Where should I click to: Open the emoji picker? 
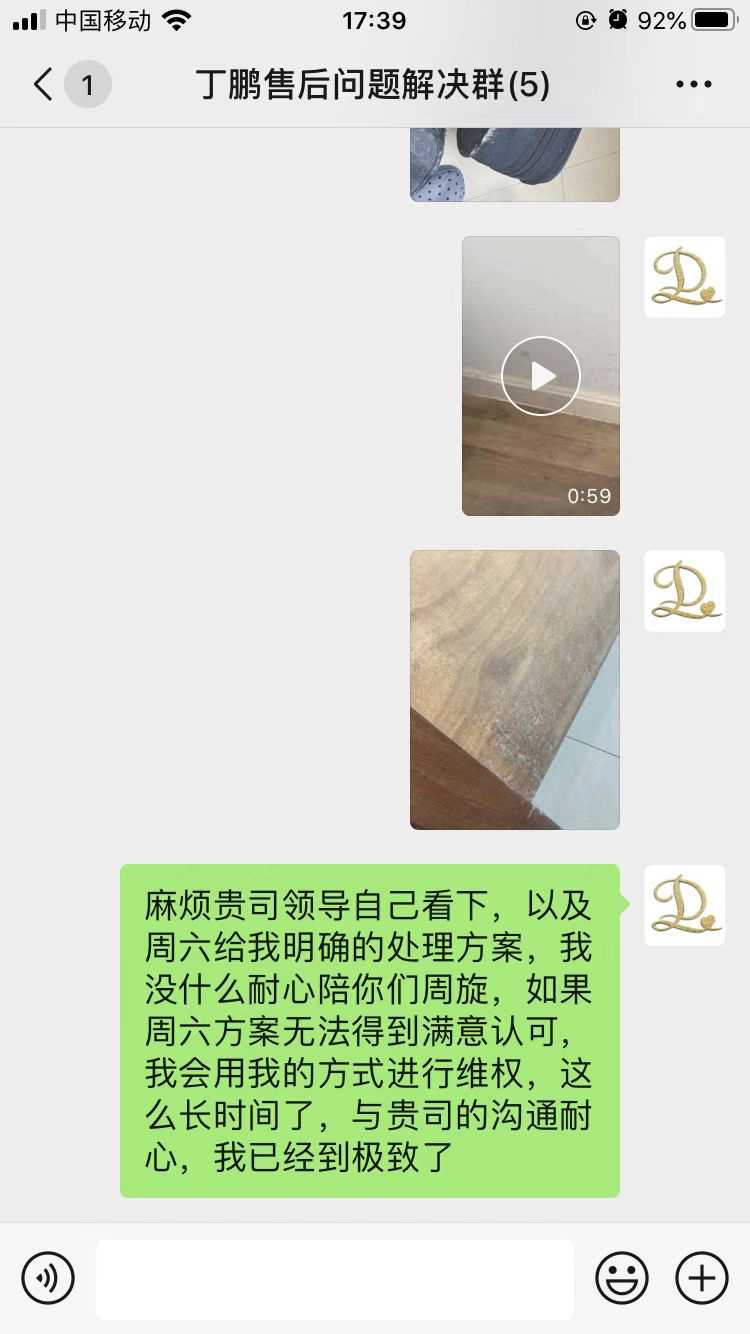(x=622, y=1278)
